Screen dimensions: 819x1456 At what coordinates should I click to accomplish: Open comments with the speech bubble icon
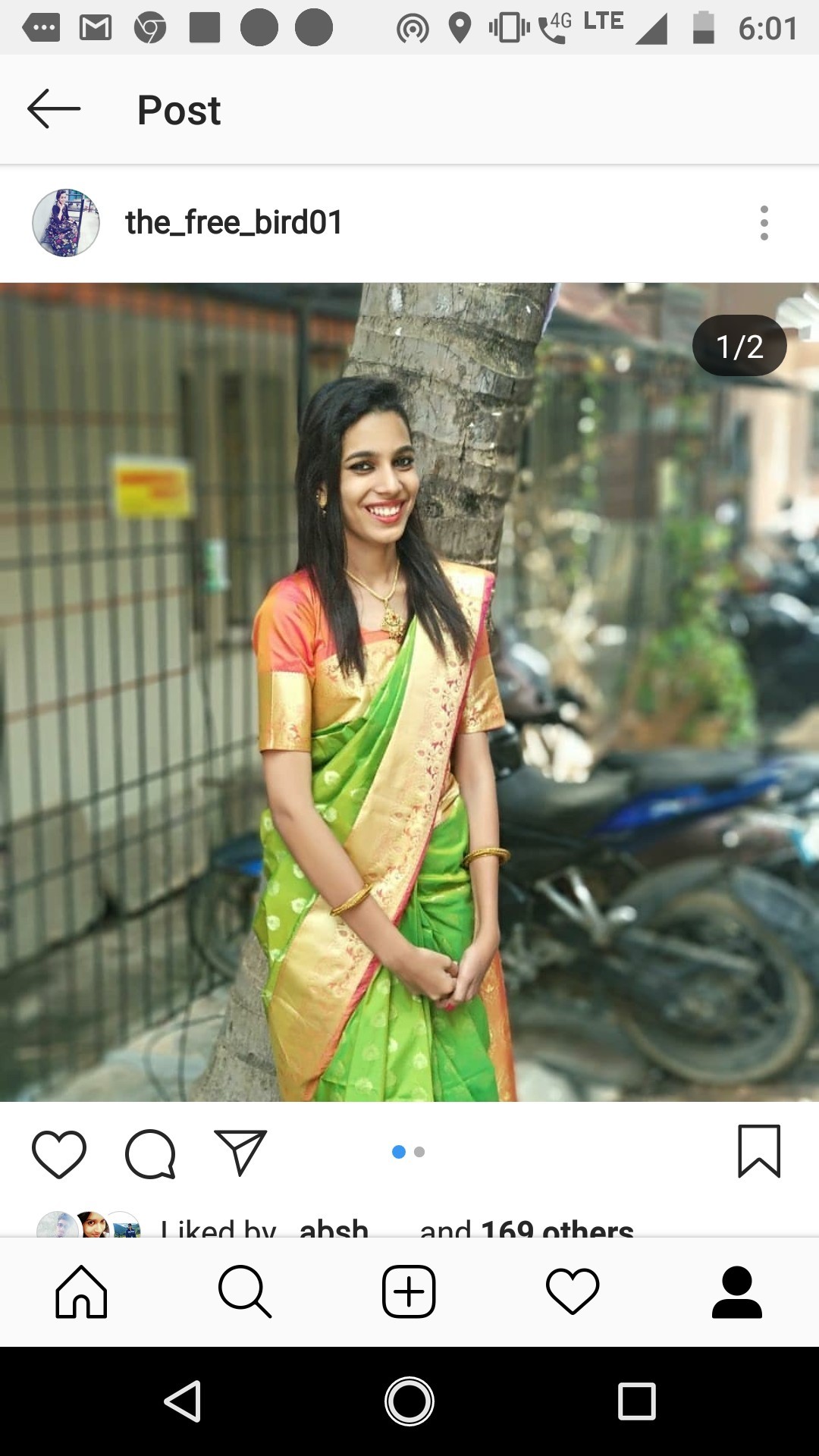150,1153
